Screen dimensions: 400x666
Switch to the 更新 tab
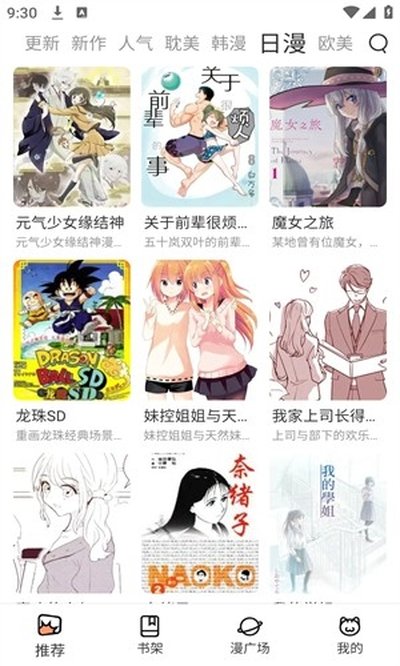pyautogui.click(x=42, y=43)
